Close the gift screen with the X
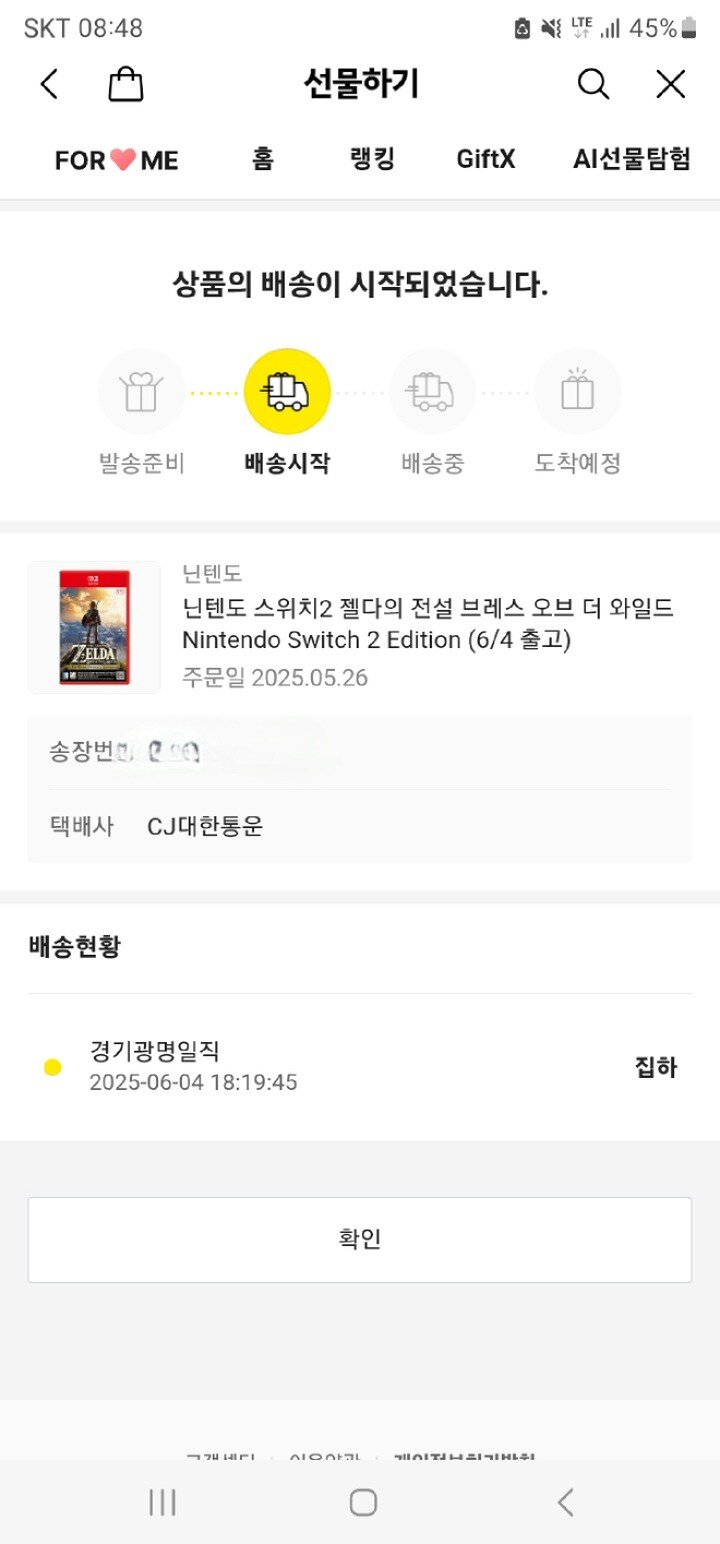Image resolution: width=720 pixels, height=1544 pixels. (x=669, y=84)
